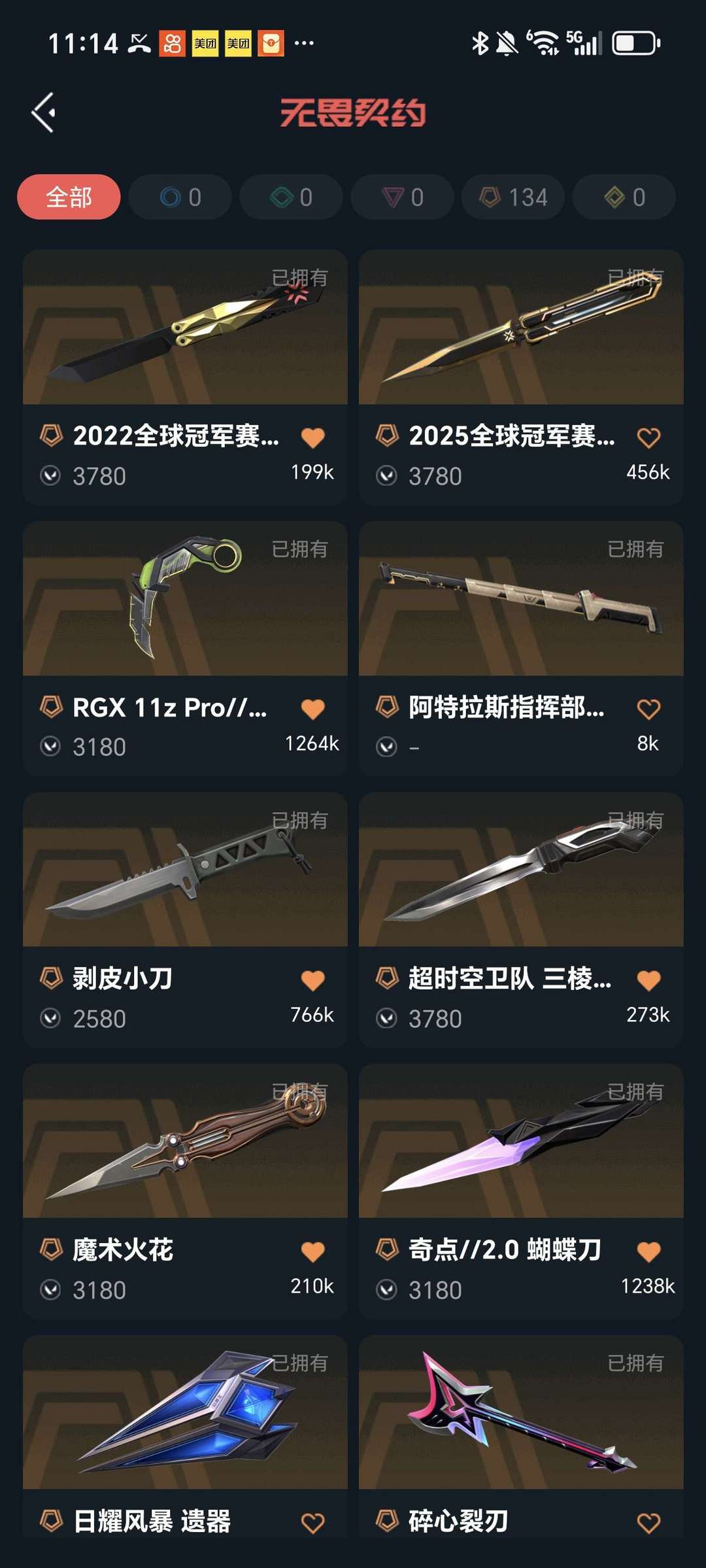Go back using the top-left arrow
Image resolution: width=706 pixels, height=1568 pixels.
[x=44, y=112]
